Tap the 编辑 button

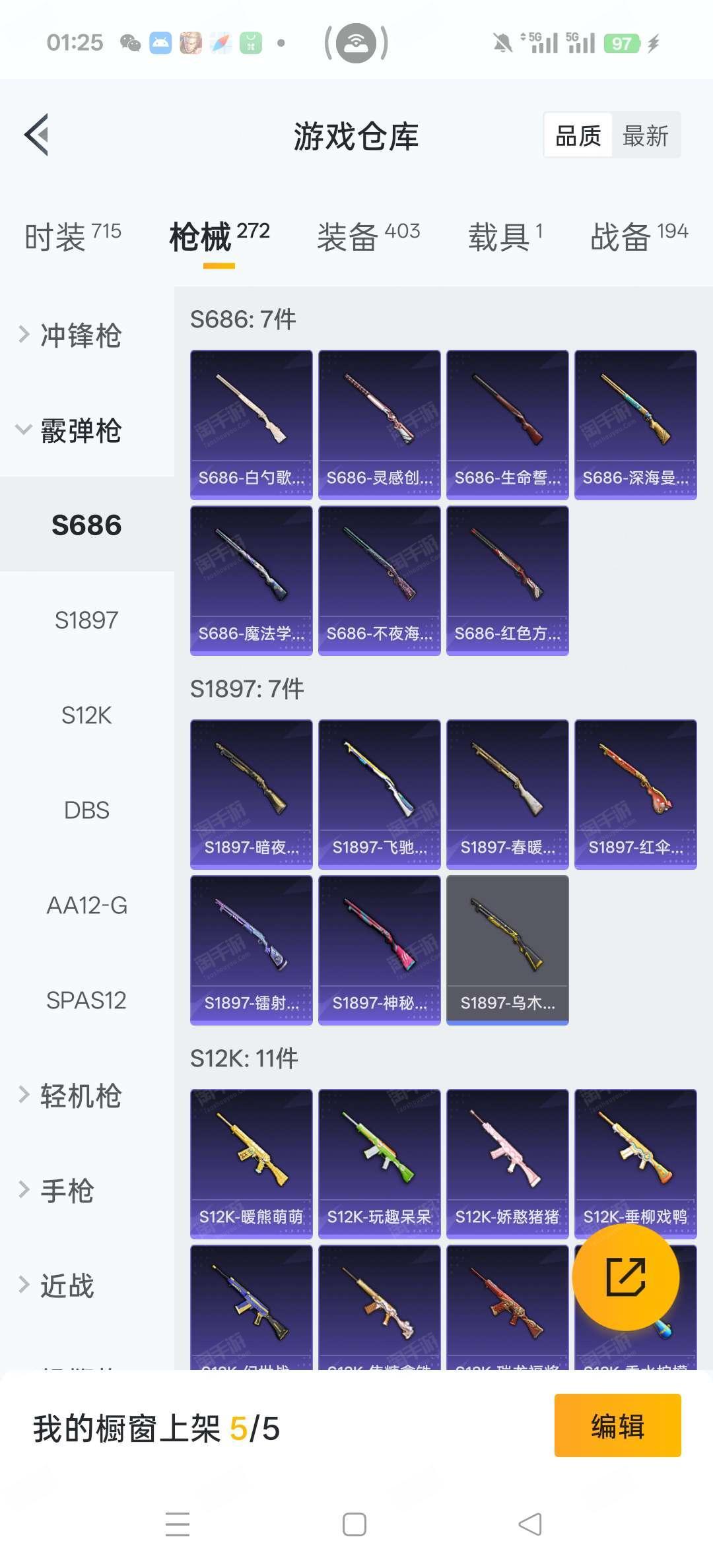click(x=617, y=1425)
